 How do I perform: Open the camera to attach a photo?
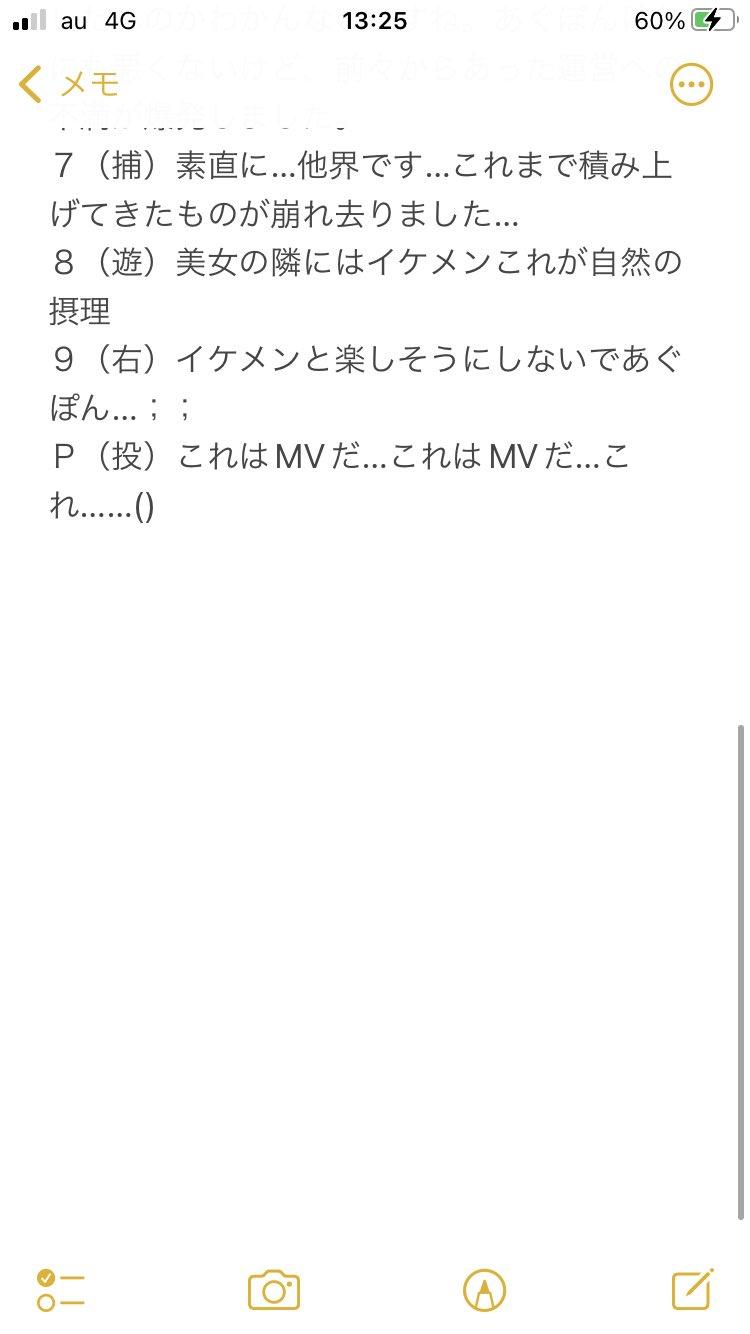tap(274, 1290)
